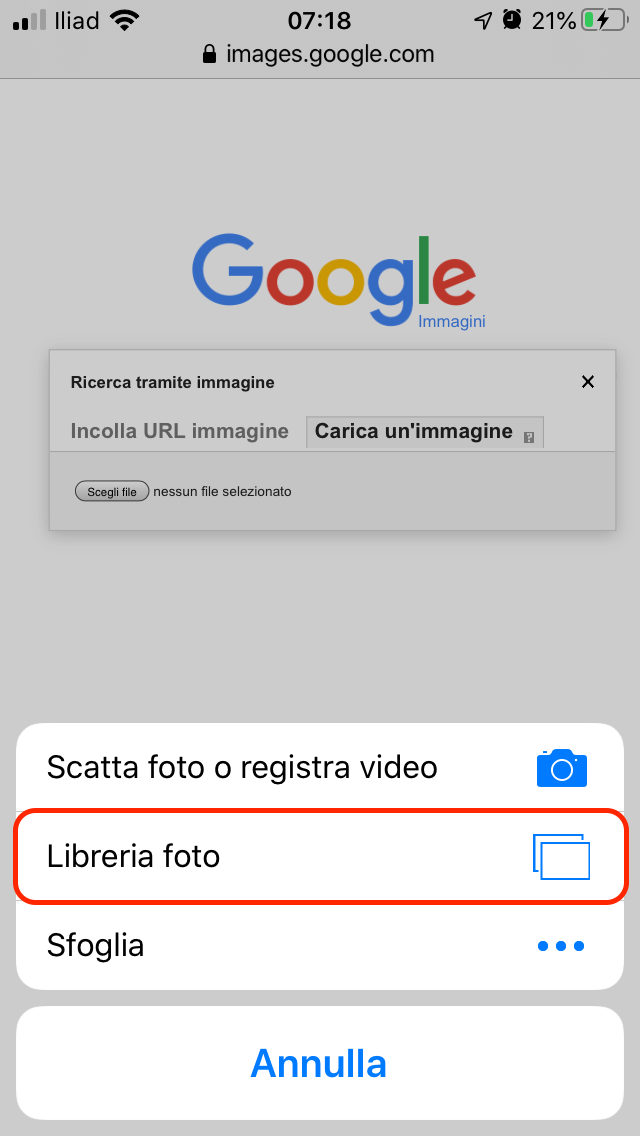
Task: Open Sfoglia to browse files
Action: point(320,945)
